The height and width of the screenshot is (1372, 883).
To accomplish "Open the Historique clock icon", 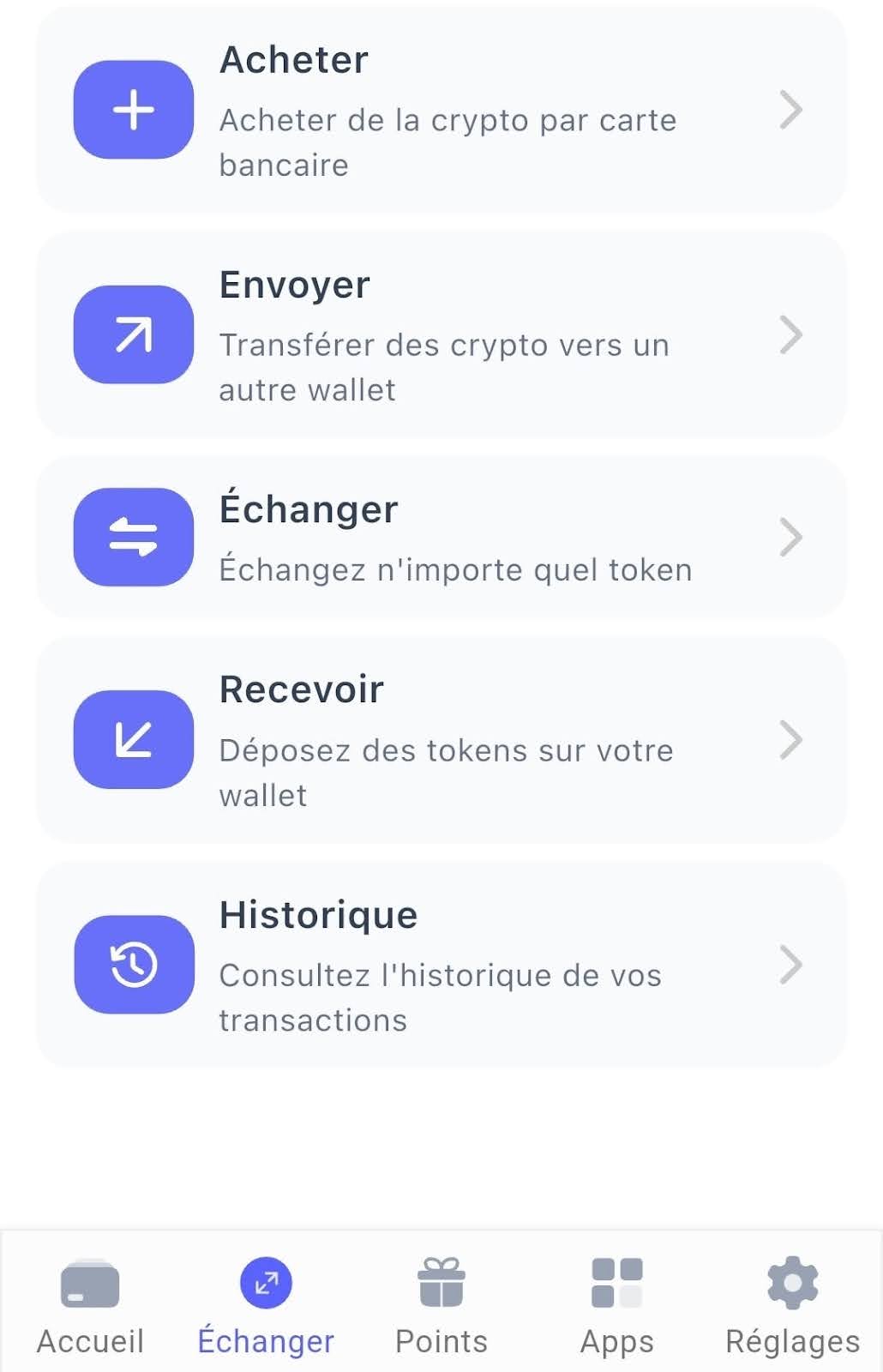I will point(134,964).
